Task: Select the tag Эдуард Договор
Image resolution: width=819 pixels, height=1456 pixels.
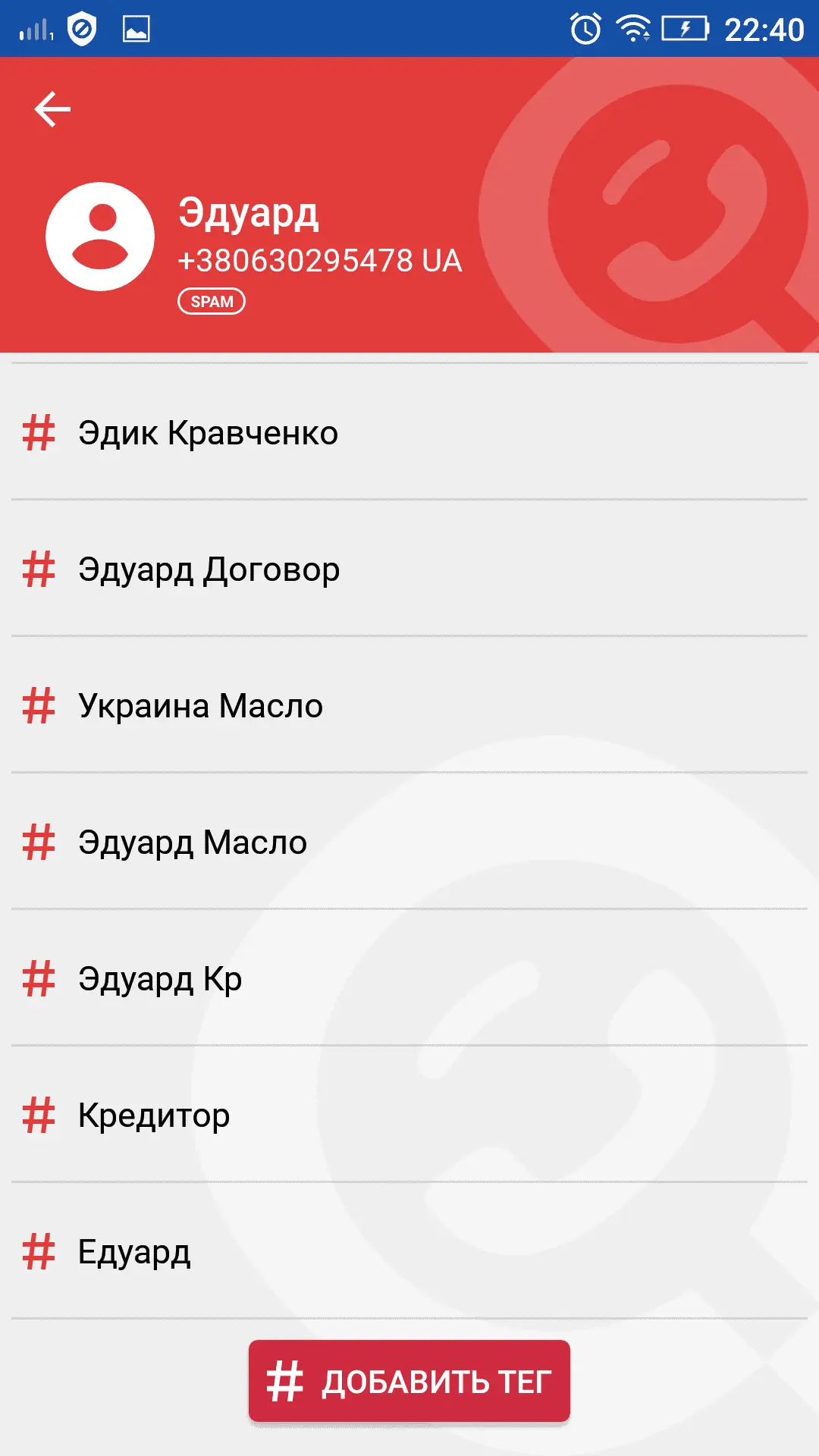Action: [209, 570]
